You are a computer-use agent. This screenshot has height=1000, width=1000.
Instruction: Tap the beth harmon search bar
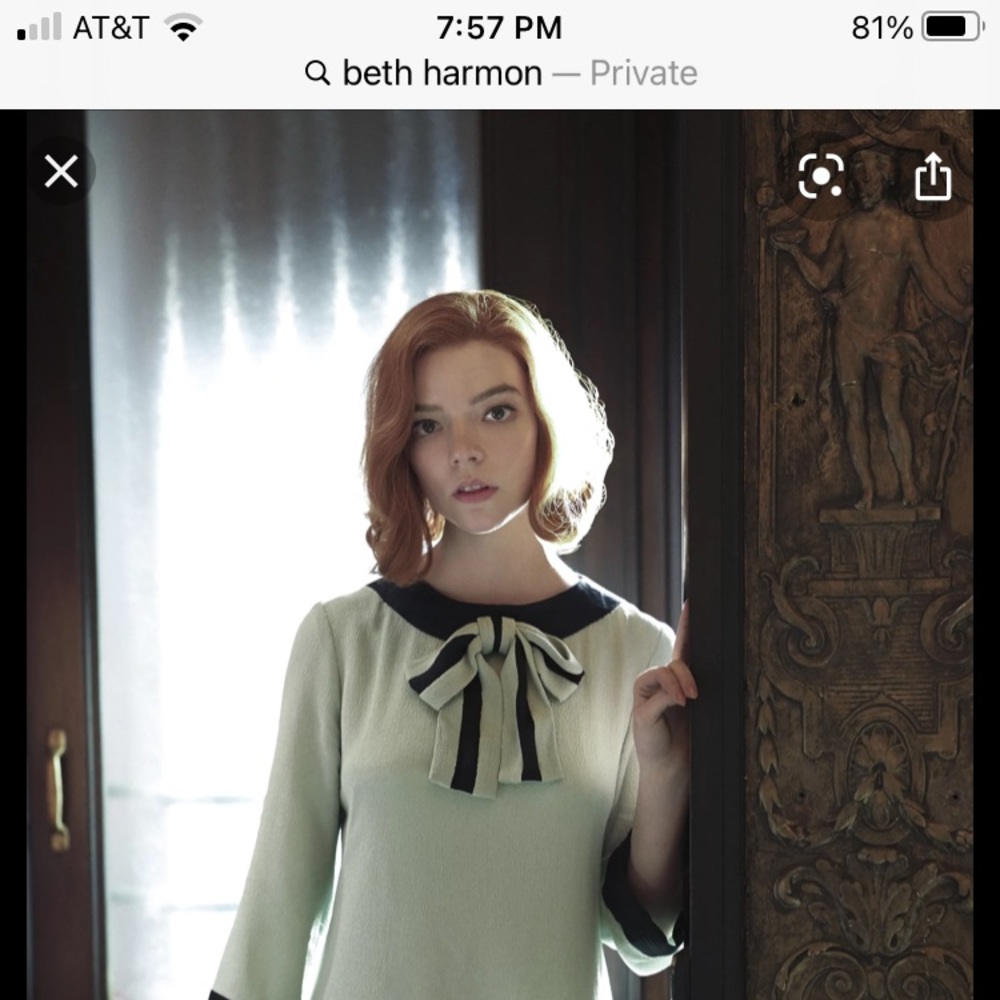pos(500,73)
